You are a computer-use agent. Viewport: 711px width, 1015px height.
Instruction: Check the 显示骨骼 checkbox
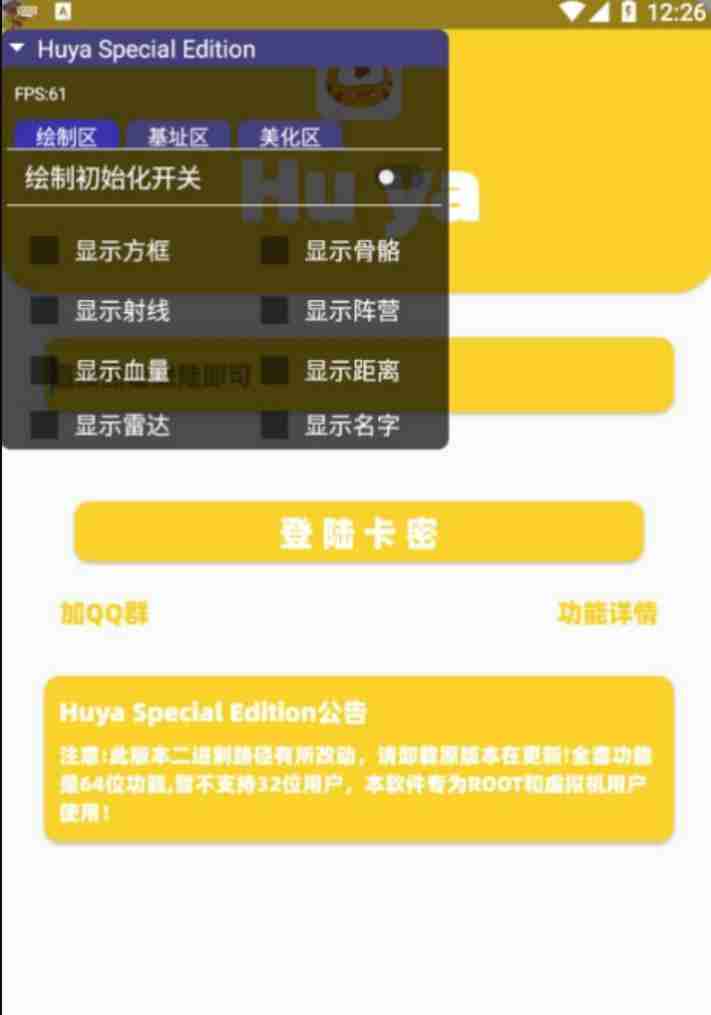275,251
